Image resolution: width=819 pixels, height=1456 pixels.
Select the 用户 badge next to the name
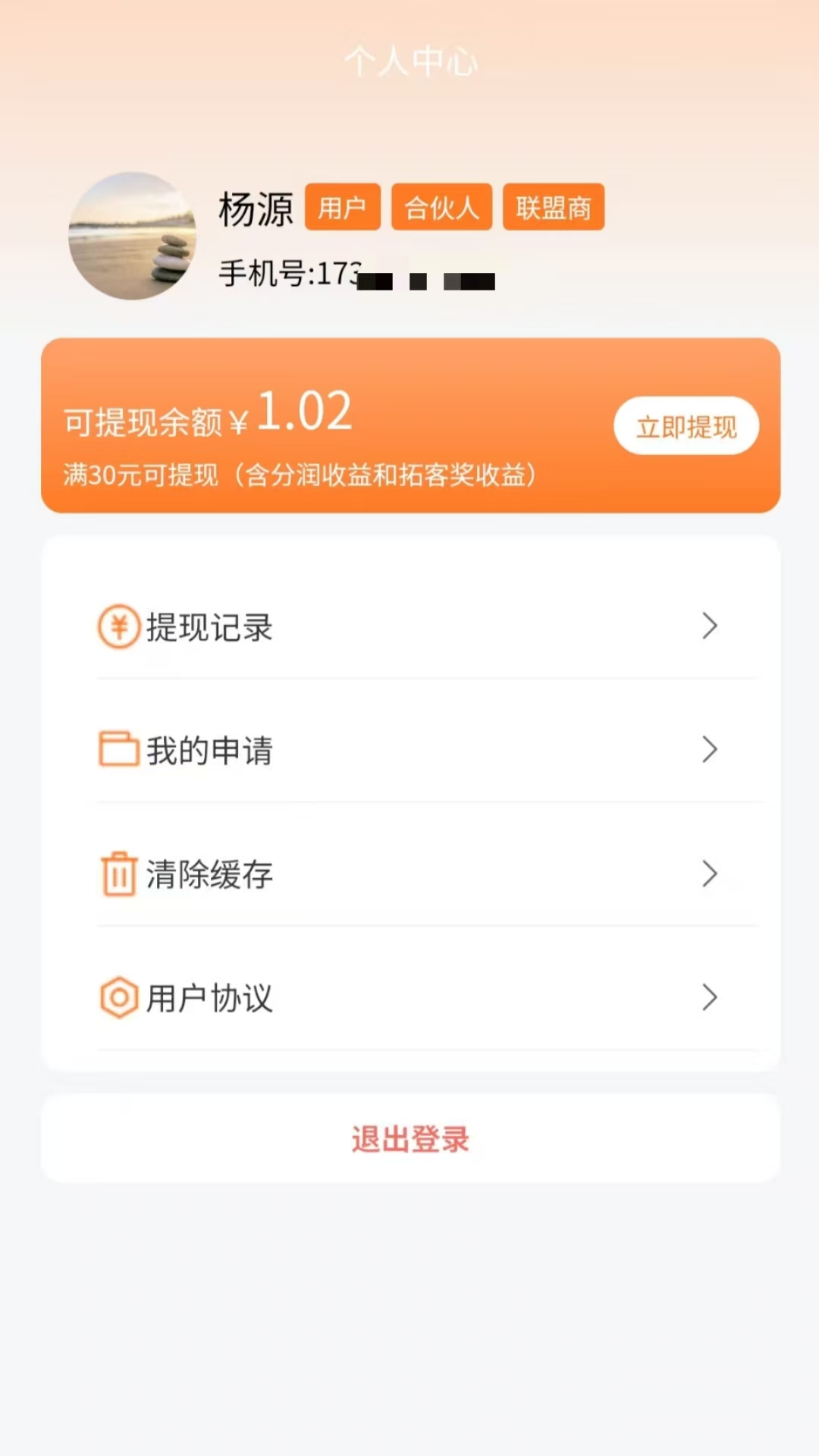pos(342,206)
